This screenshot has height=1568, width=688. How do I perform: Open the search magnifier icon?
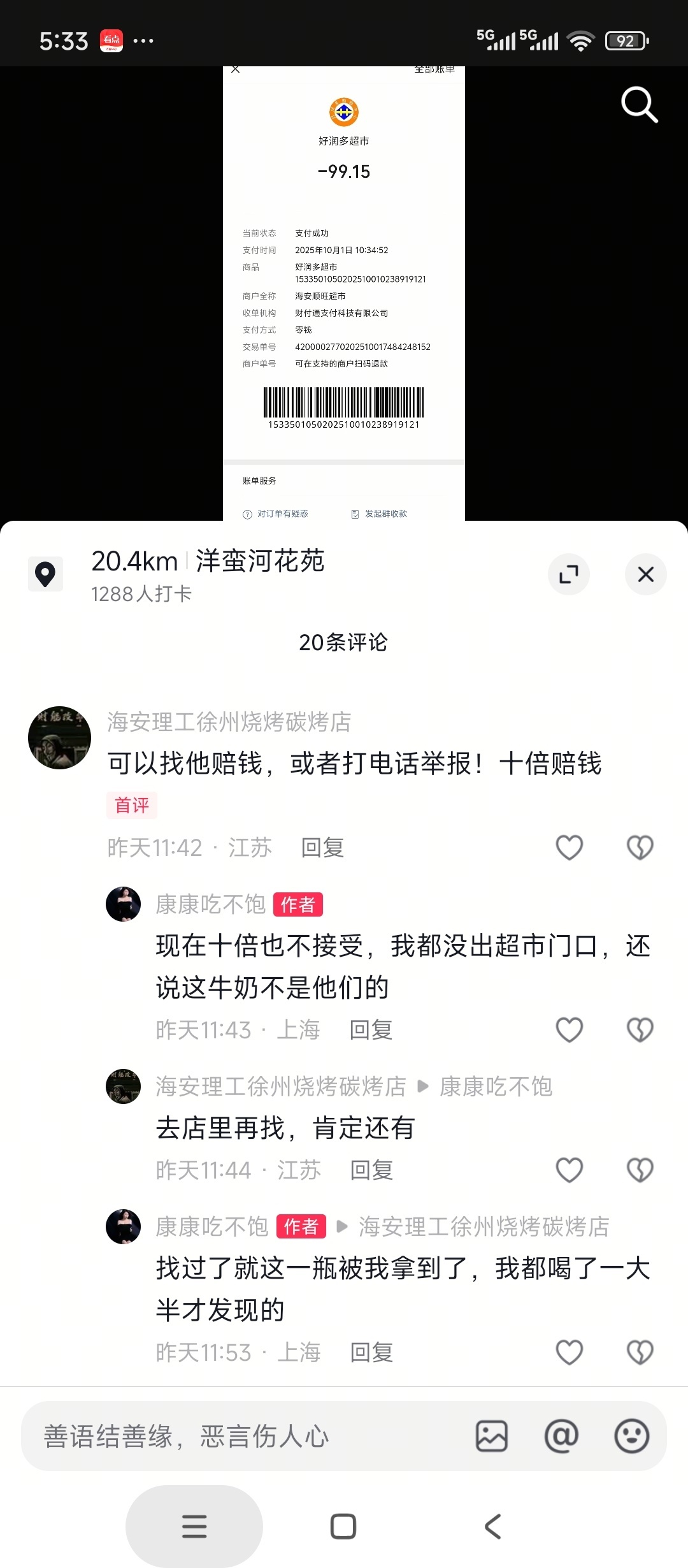(x=639, y=105)
